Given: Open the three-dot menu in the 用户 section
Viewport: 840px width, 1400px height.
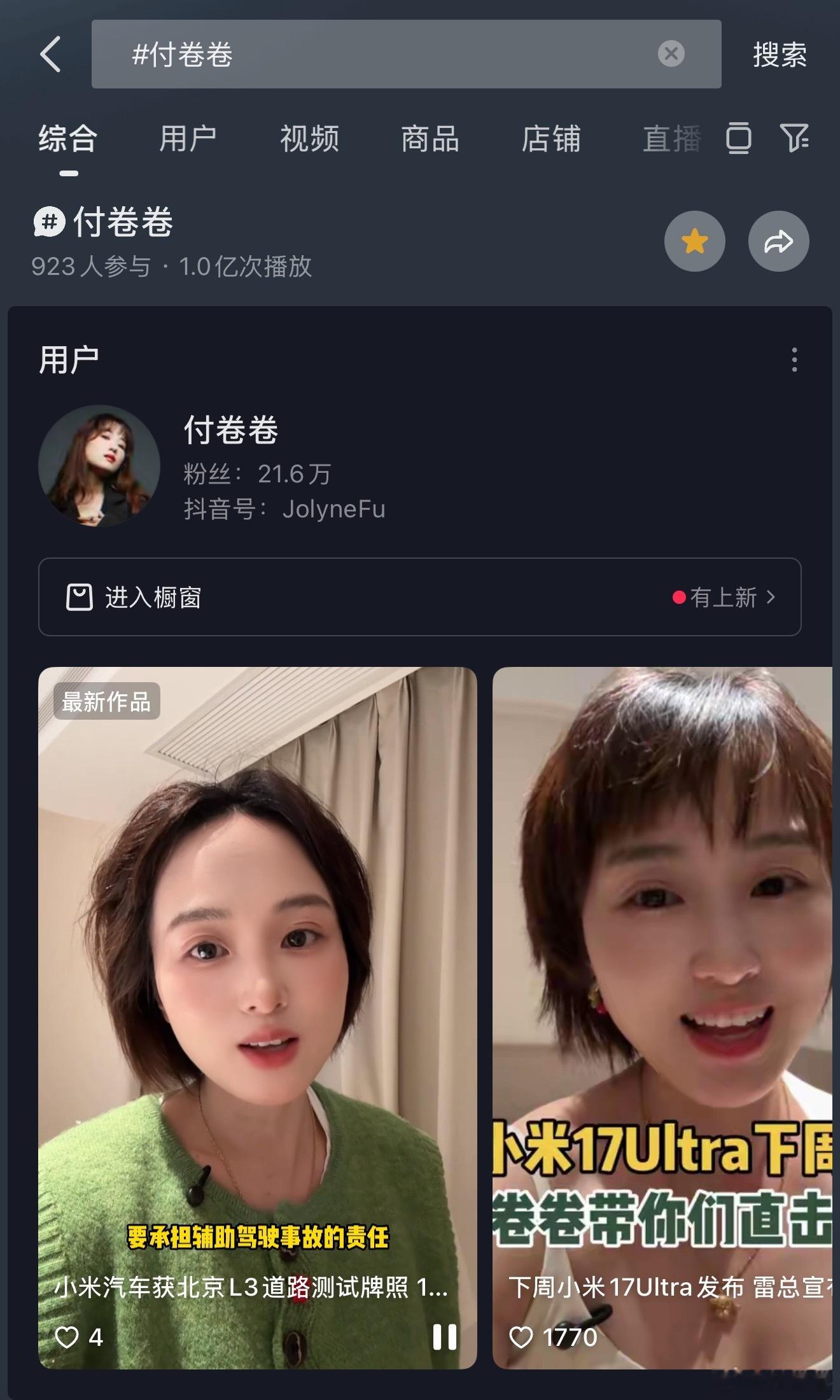Looking at the screenshot, I should 794,361.
